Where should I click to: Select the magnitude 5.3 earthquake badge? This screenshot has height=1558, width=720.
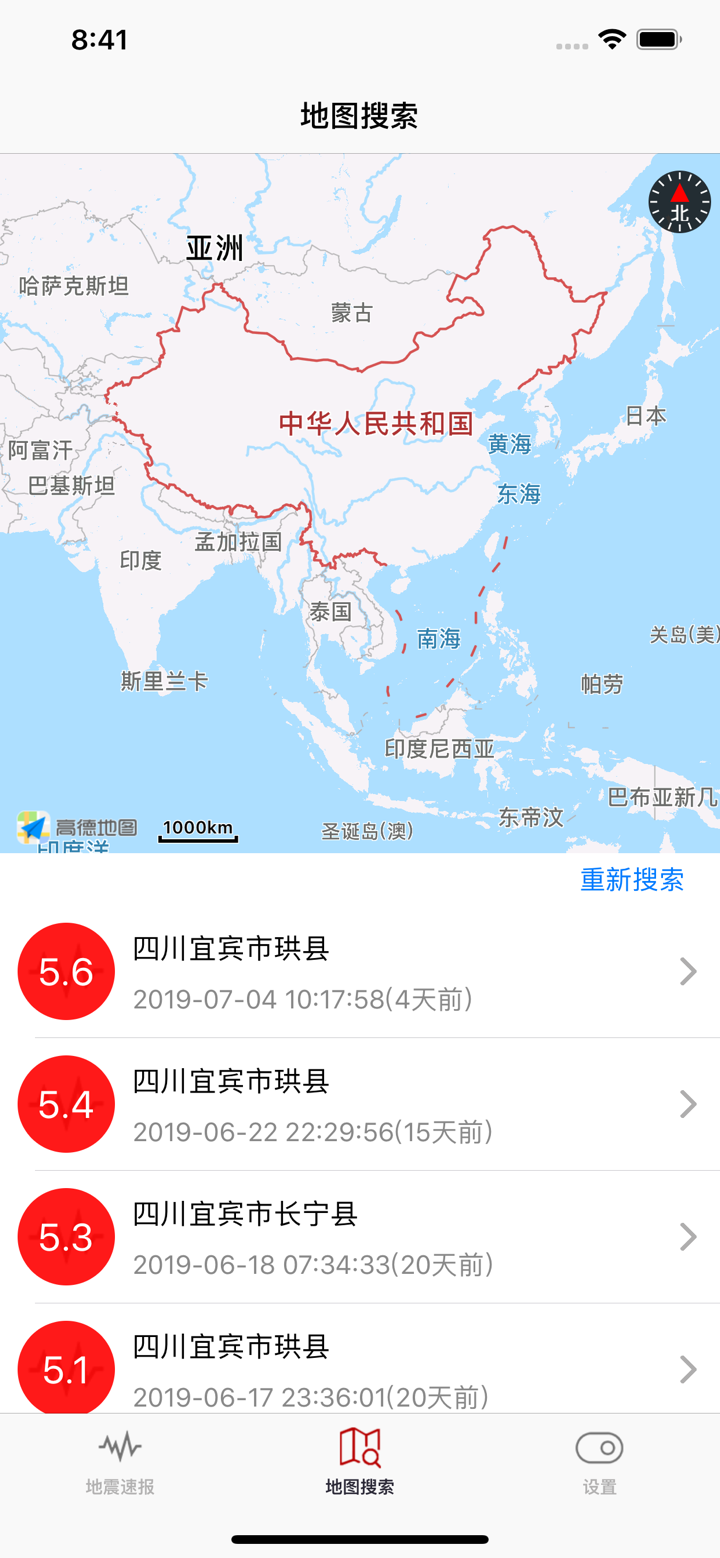66,1236
